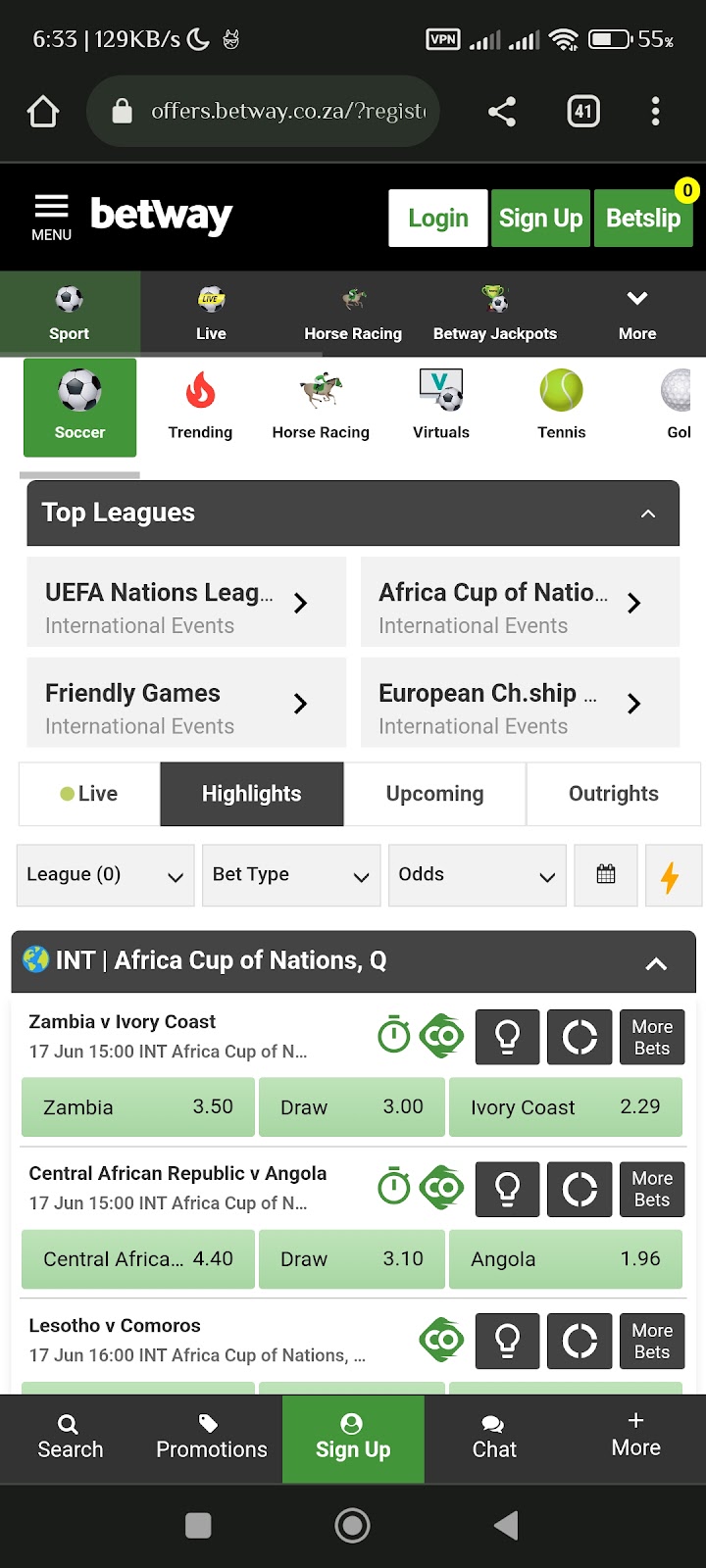Switch to the Upcoming matches tab

point(434,794)
